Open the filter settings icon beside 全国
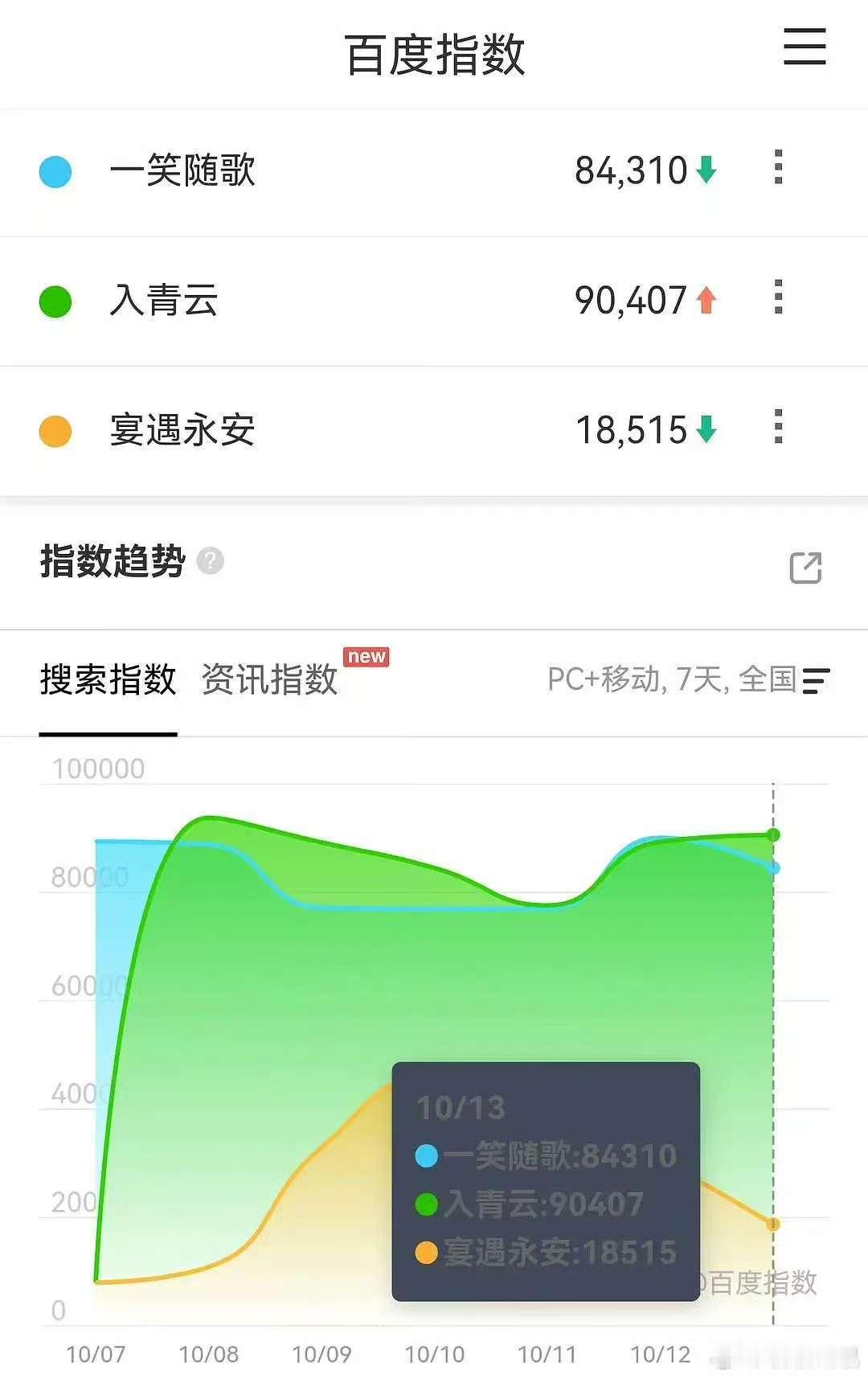The width and height of the screenshot is (868, 1378). (815, 682)
